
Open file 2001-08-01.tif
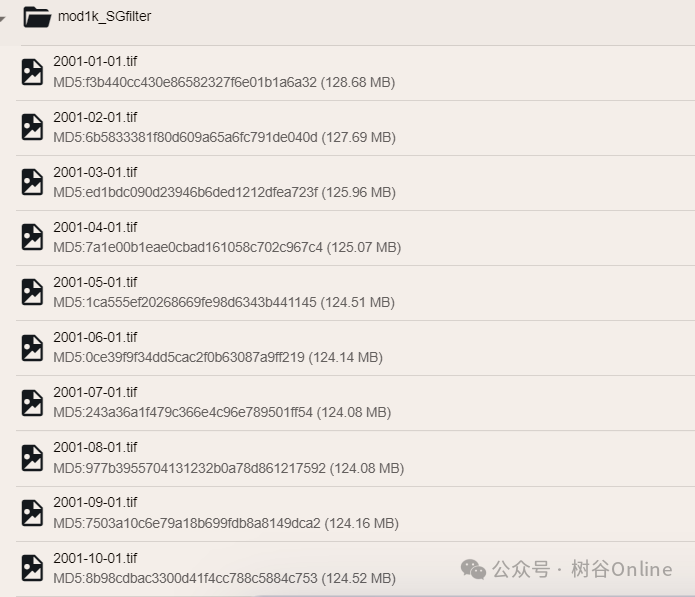click(x=95, y=447)
